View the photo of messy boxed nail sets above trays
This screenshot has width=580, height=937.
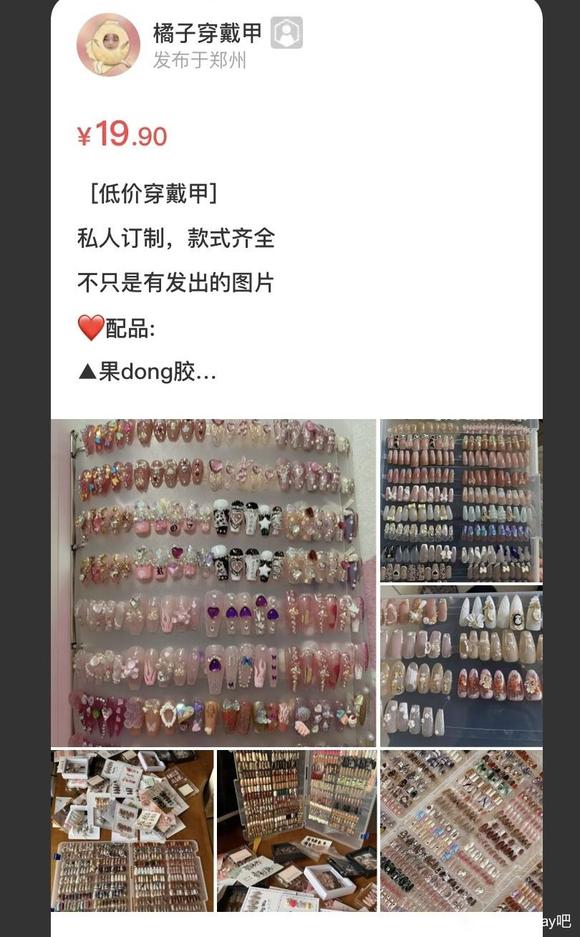point(132,831)
